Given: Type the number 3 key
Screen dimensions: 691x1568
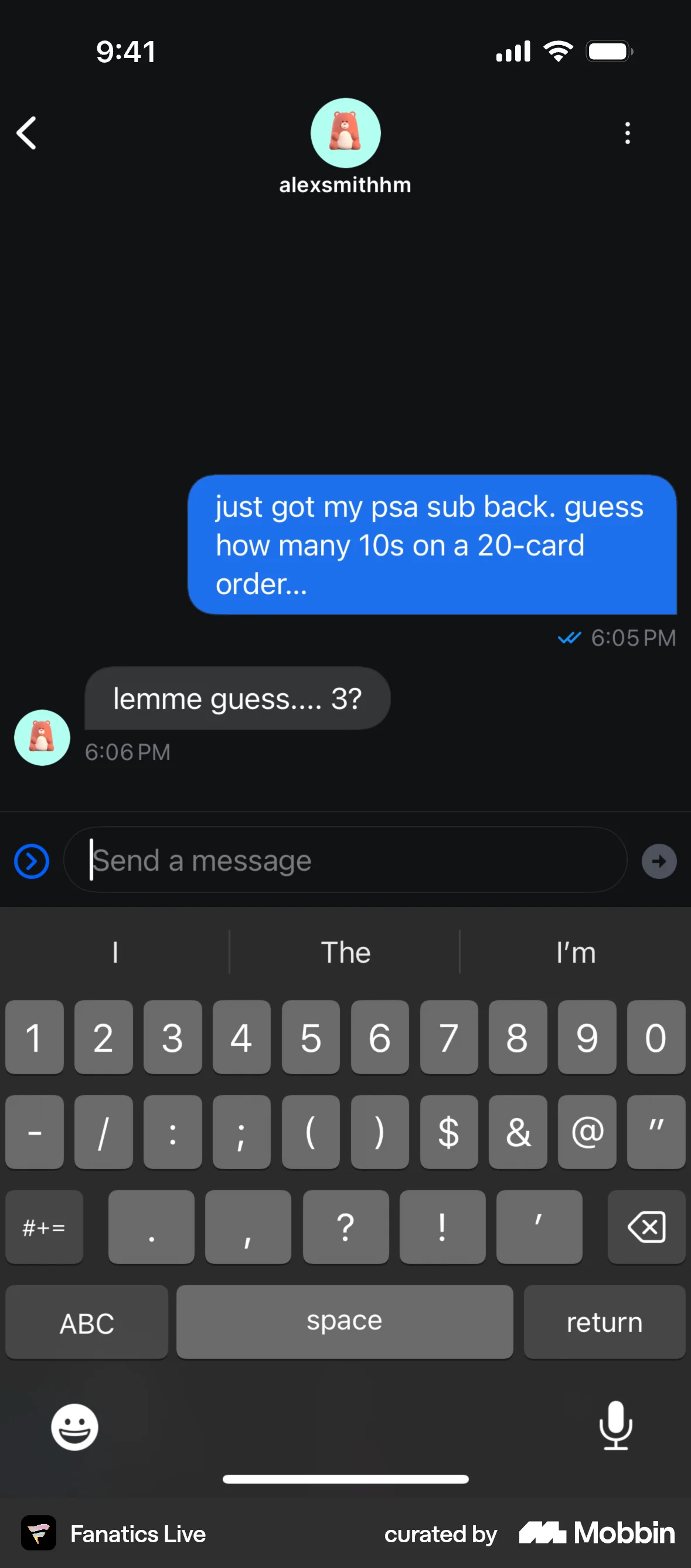Looking at the screenshot, I should [x=172, y=1037].
